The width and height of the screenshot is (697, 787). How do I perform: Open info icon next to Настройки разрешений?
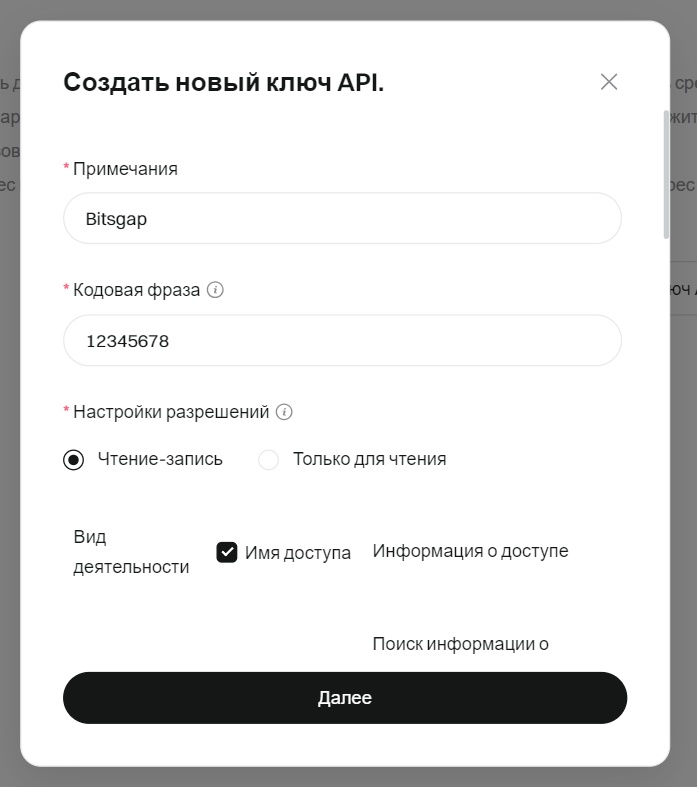[284, 412]
